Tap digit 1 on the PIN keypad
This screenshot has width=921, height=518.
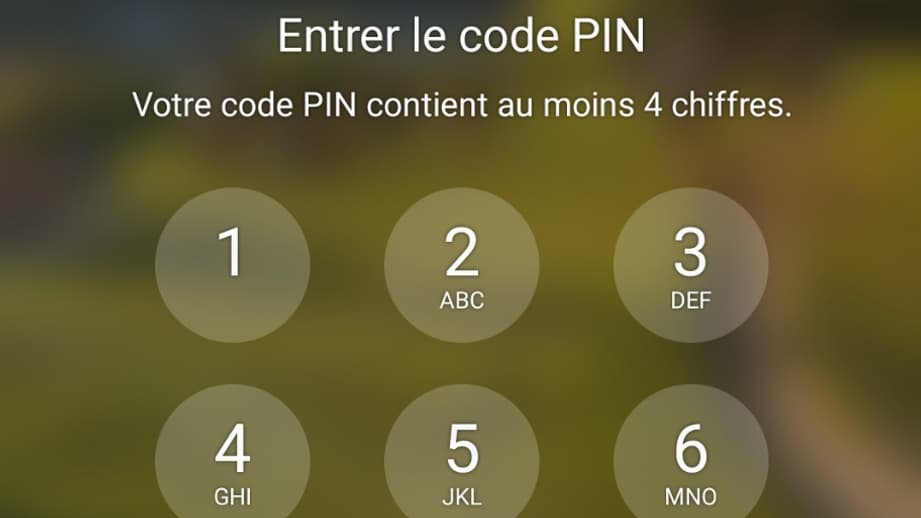click(232, 265)
